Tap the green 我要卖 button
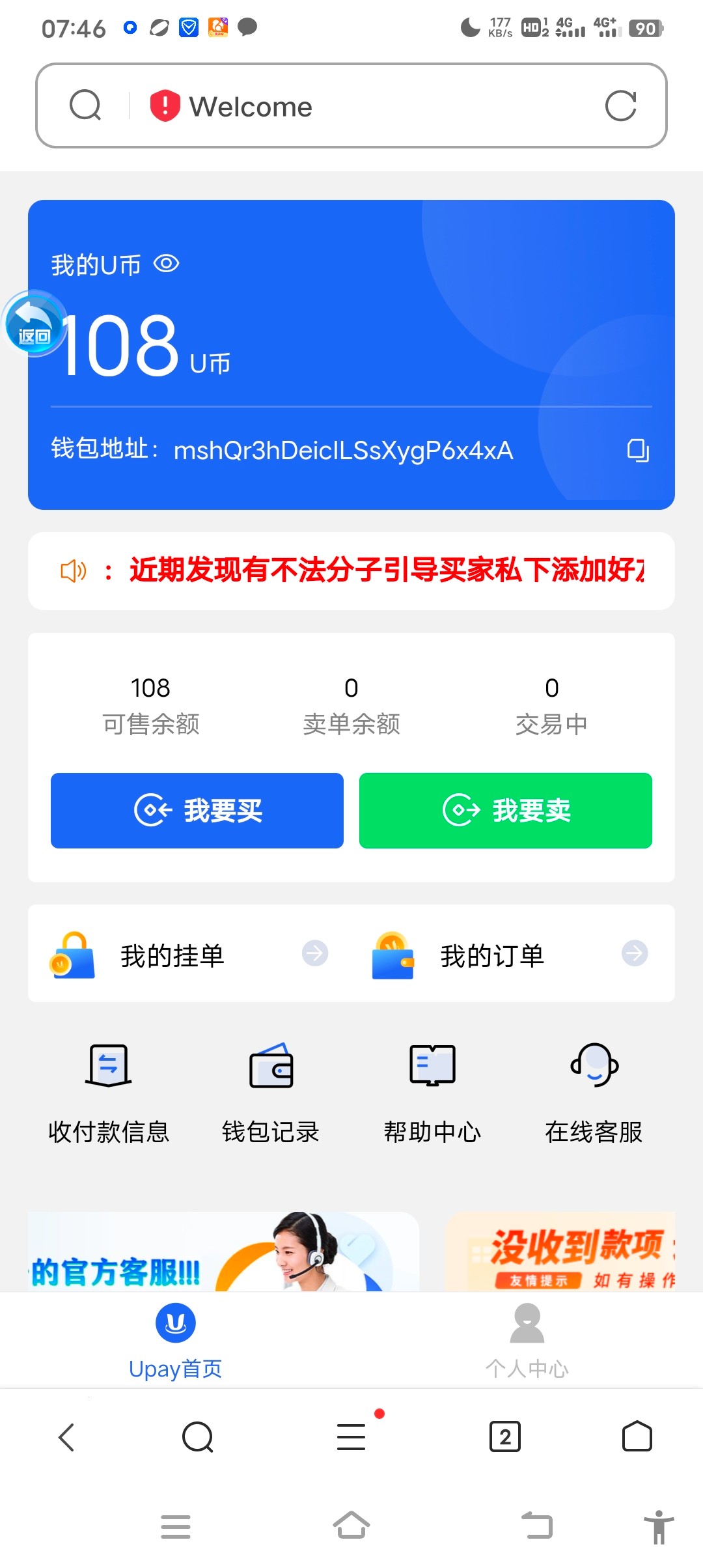Screen dimensions: 703x1568 506,811
